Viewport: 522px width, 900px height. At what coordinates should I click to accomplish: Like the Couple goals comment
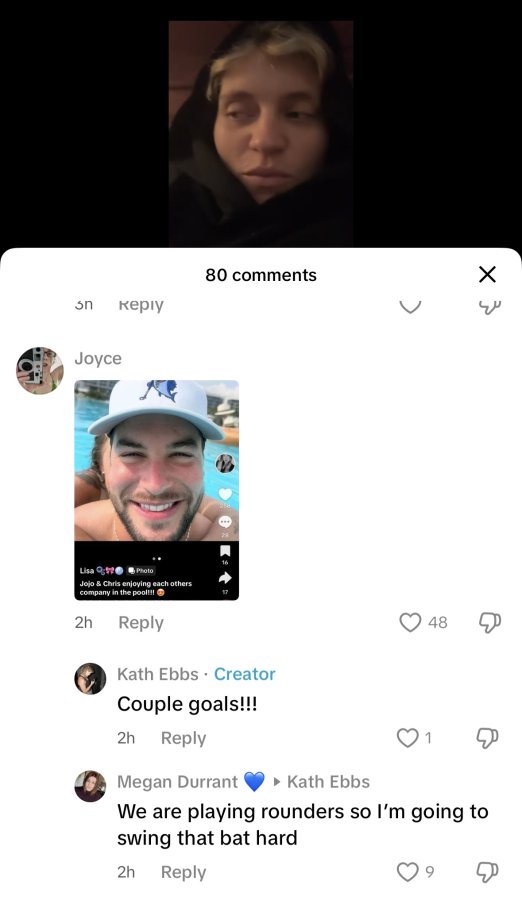[408, 738]
